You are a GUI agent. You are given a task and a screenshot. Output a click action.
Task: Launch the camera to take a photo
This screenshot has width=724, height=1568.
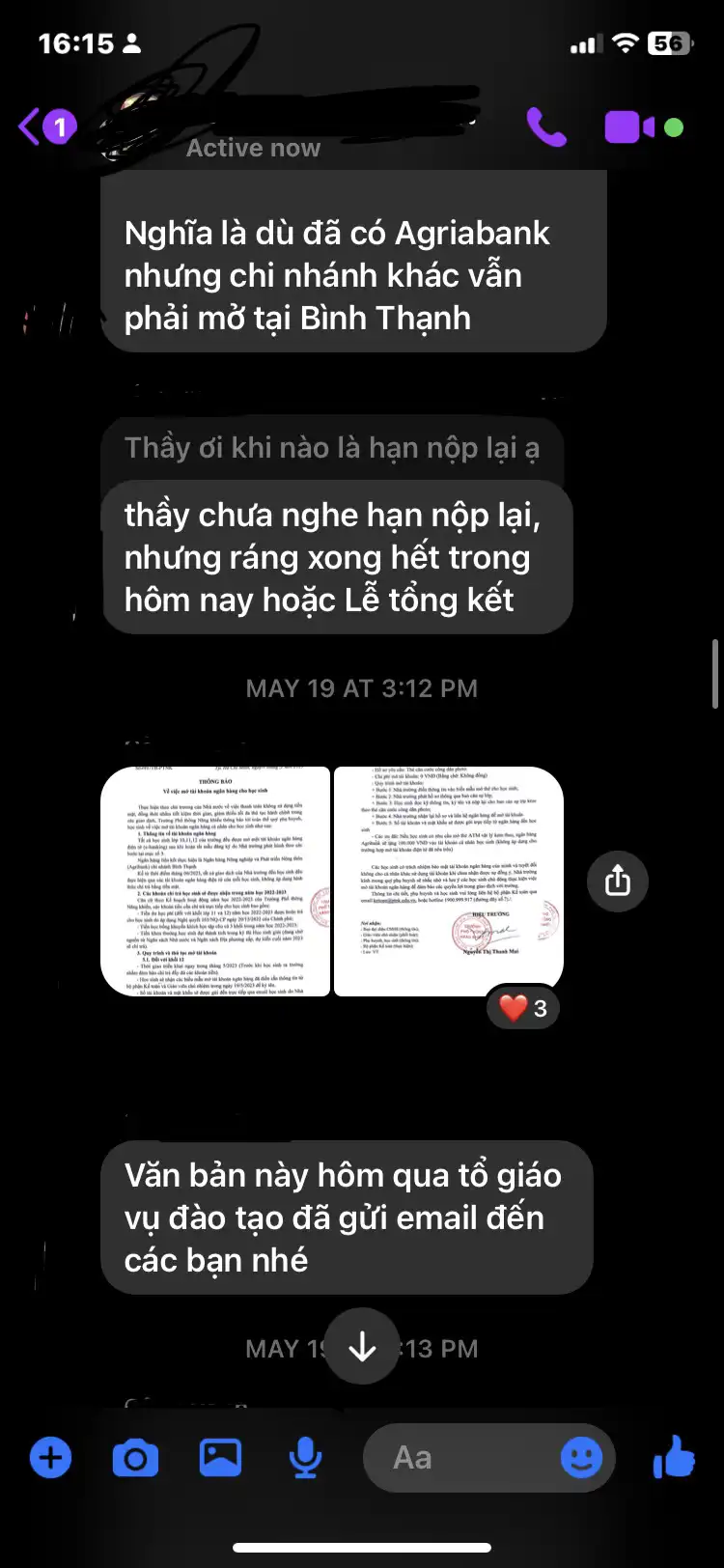(x=135, y=1457)
